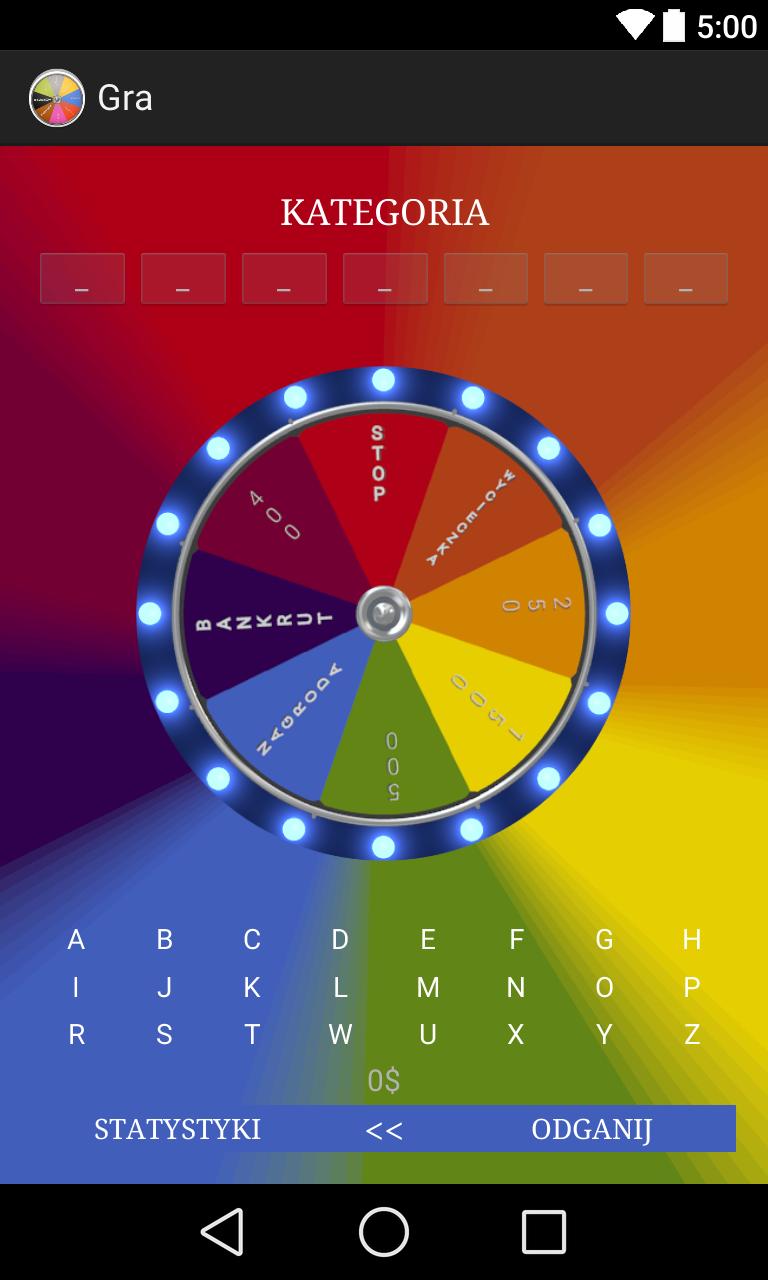Guess the letter W
Screen dimensions: 768x1280
coord(340,1035)
